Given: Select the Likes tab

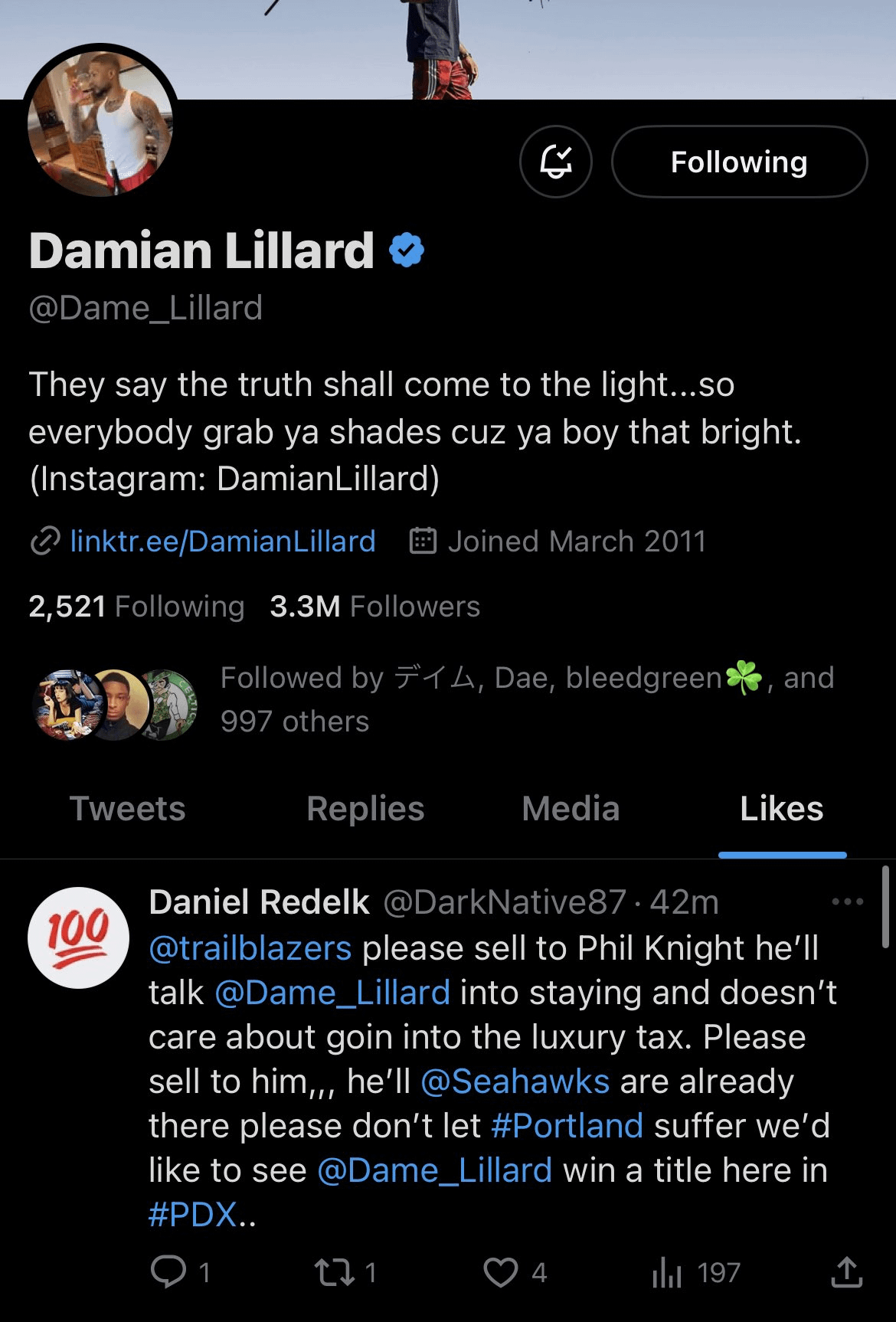Looking at the screenshot, I should [781, 809].
